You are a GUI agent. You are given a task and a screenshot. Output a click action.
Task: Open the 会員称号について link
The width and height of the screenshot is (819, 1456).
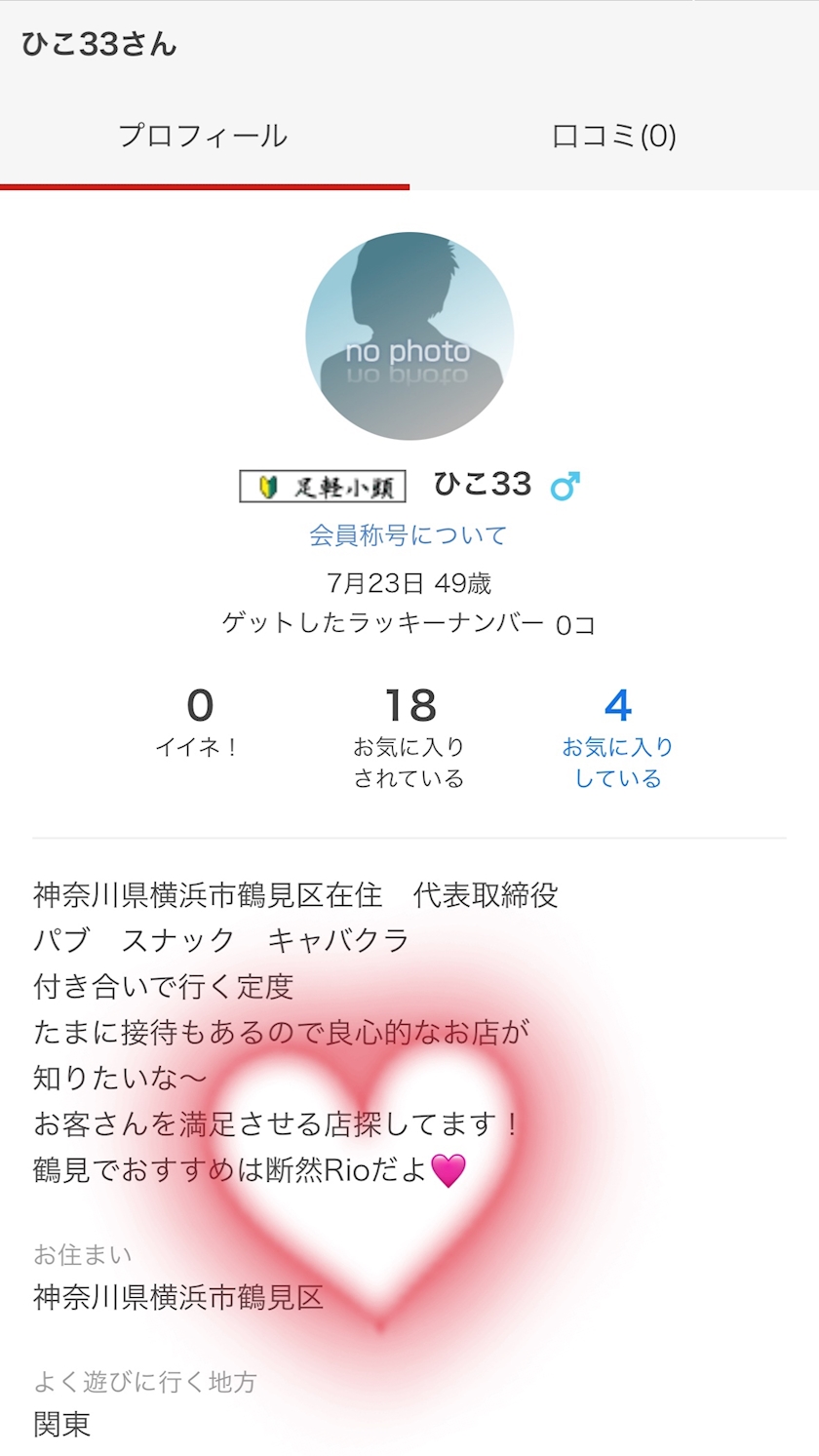pyautogui.click(x=409, y=534)
